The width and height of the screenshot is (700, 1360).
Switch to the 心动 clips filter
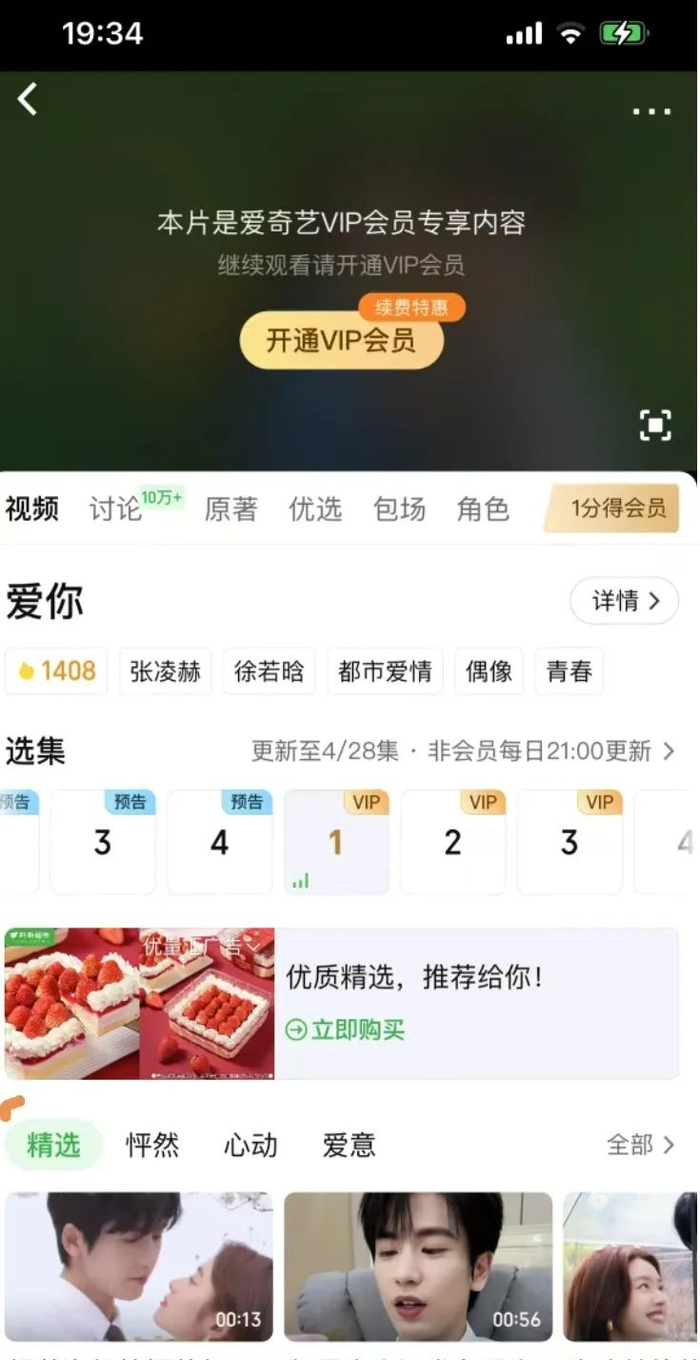pos(250,1145)
